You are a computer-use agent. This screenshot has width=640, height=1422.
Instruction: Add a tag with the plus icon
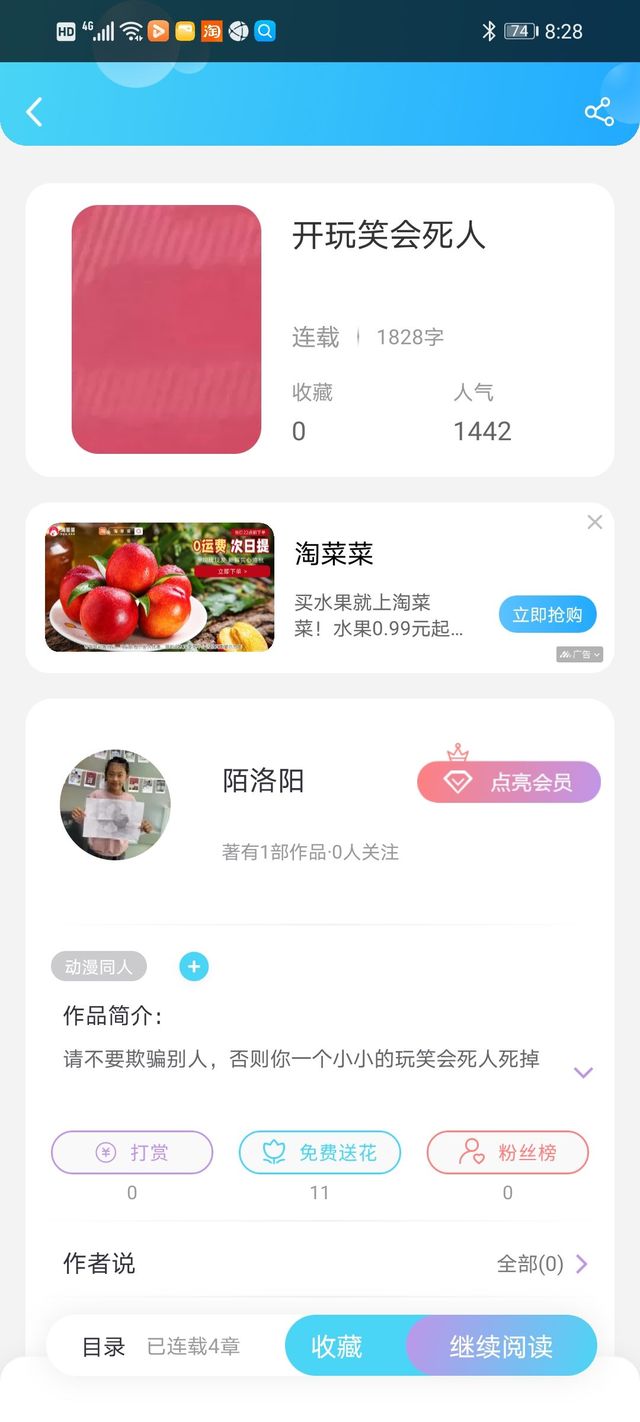tap(194, 967)
